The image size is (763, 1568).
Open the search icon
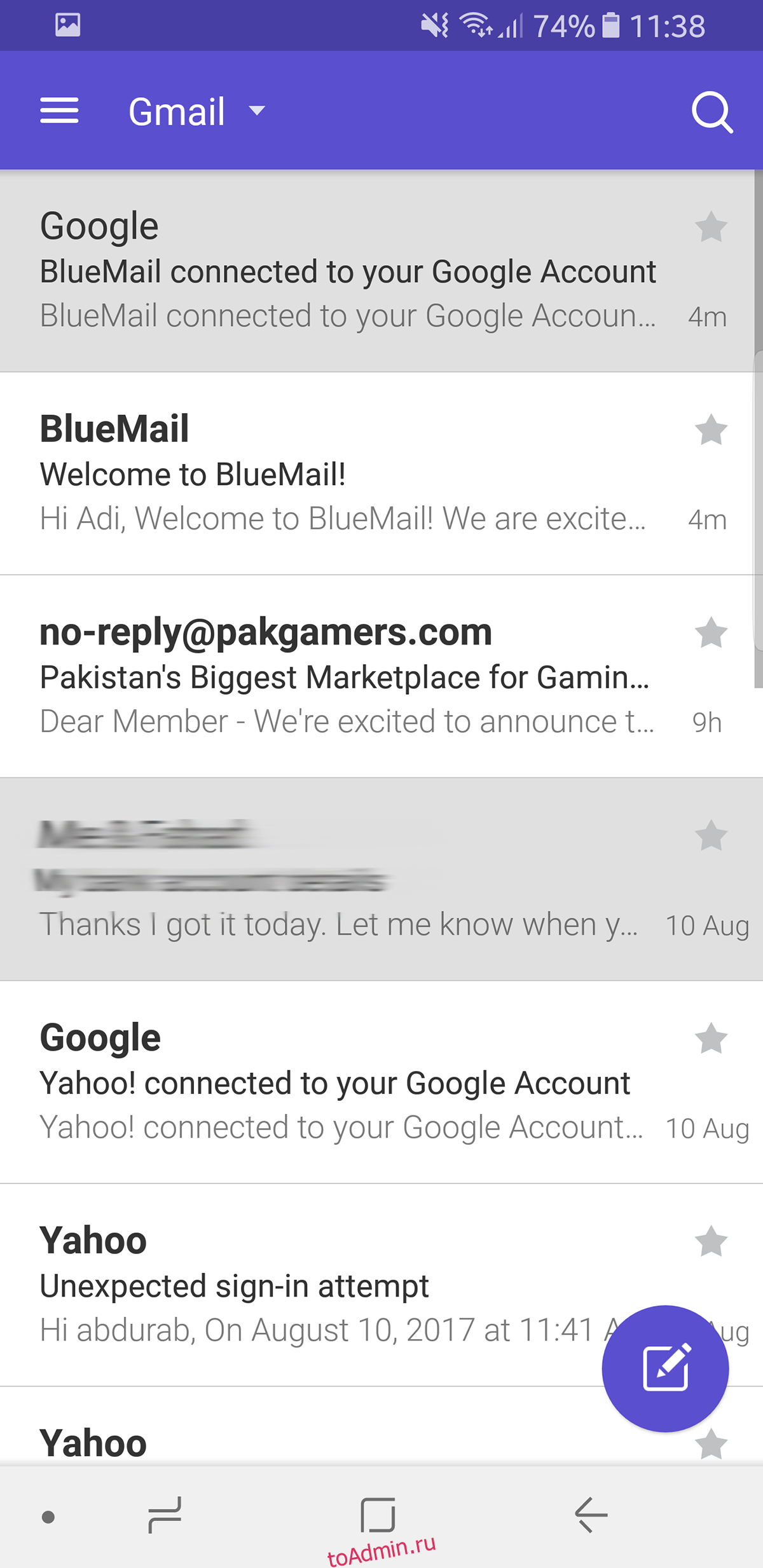711,112
